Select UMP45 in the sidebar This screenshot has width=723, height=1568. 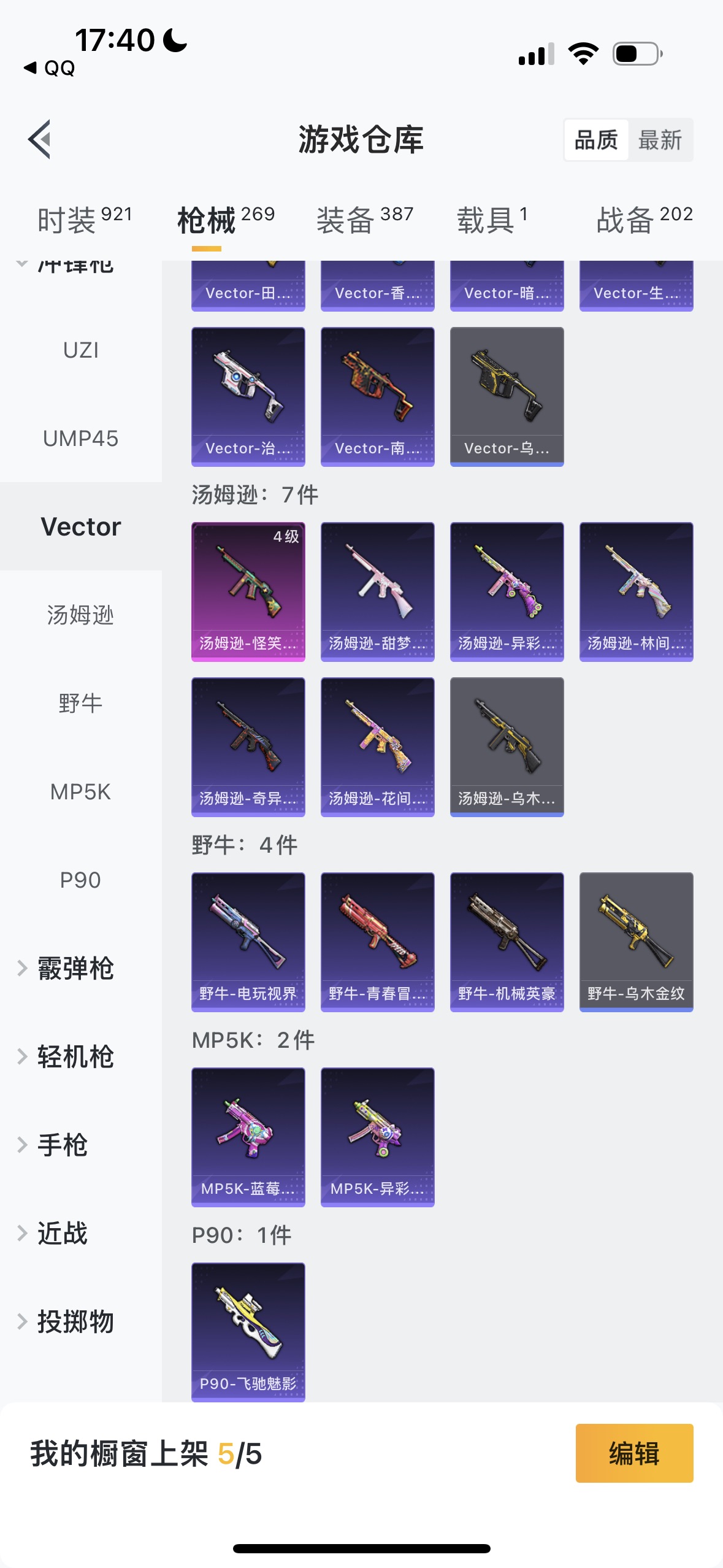click(80, 439)
